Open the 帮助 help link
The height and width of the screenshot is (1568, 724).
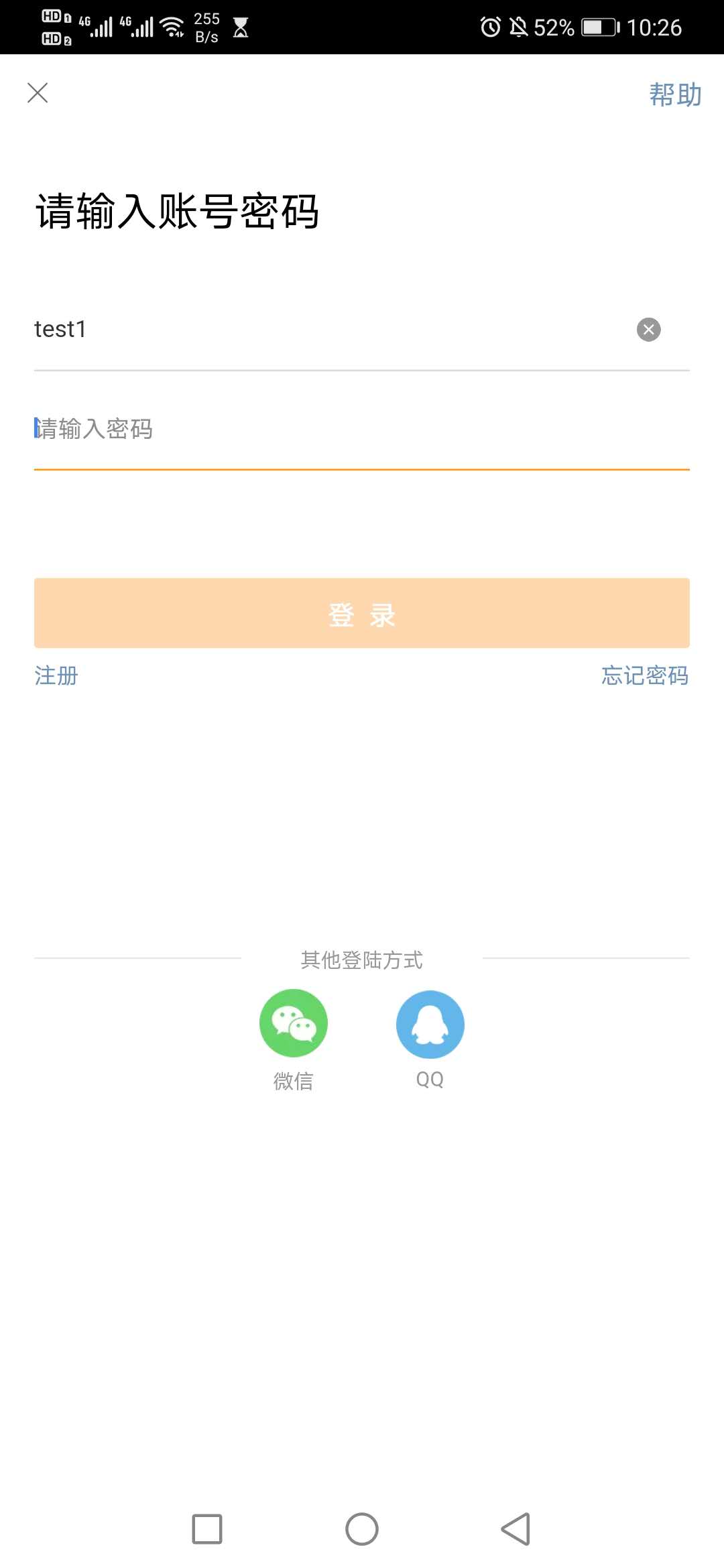click(x=674, y=94)
